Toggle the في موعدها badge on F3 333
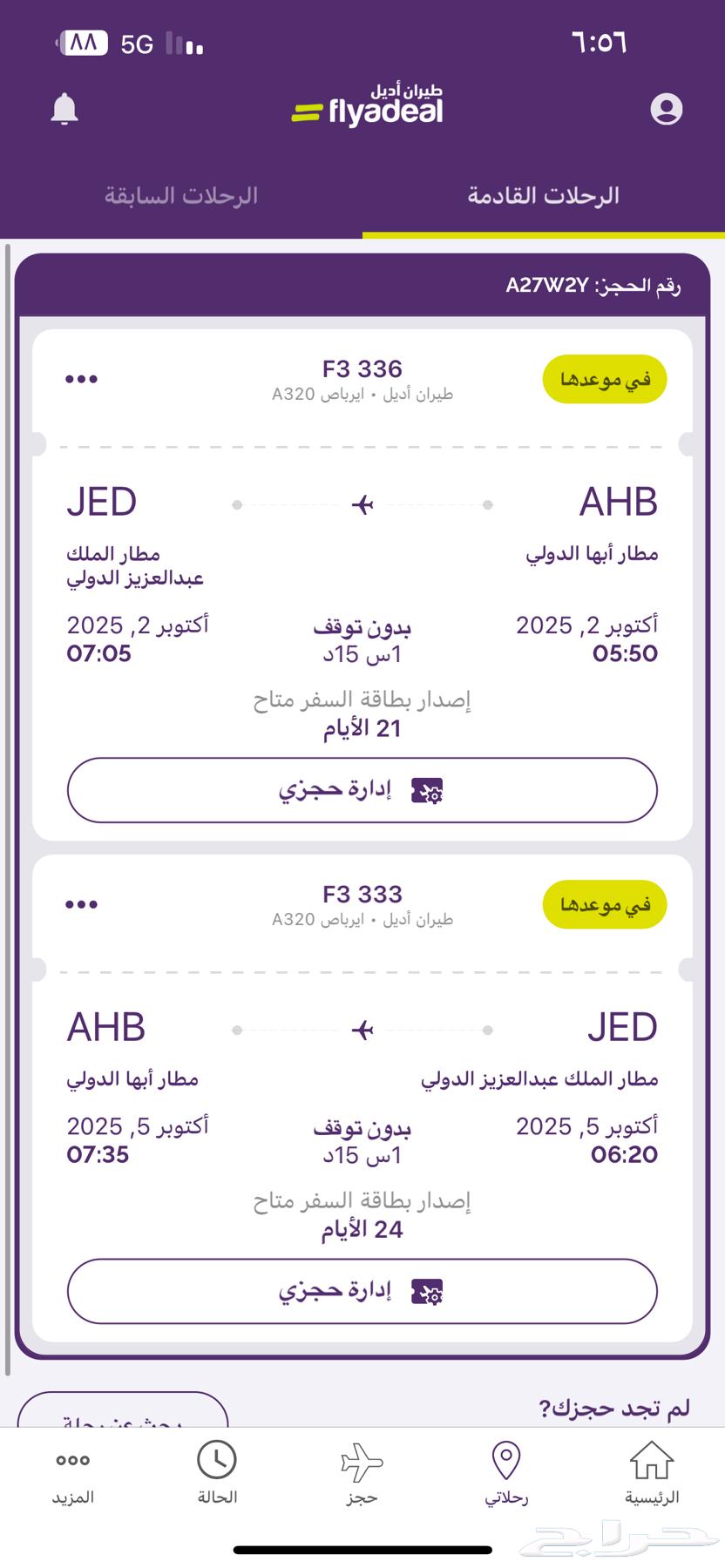725x1568 pixels. [x=605, y=904]
